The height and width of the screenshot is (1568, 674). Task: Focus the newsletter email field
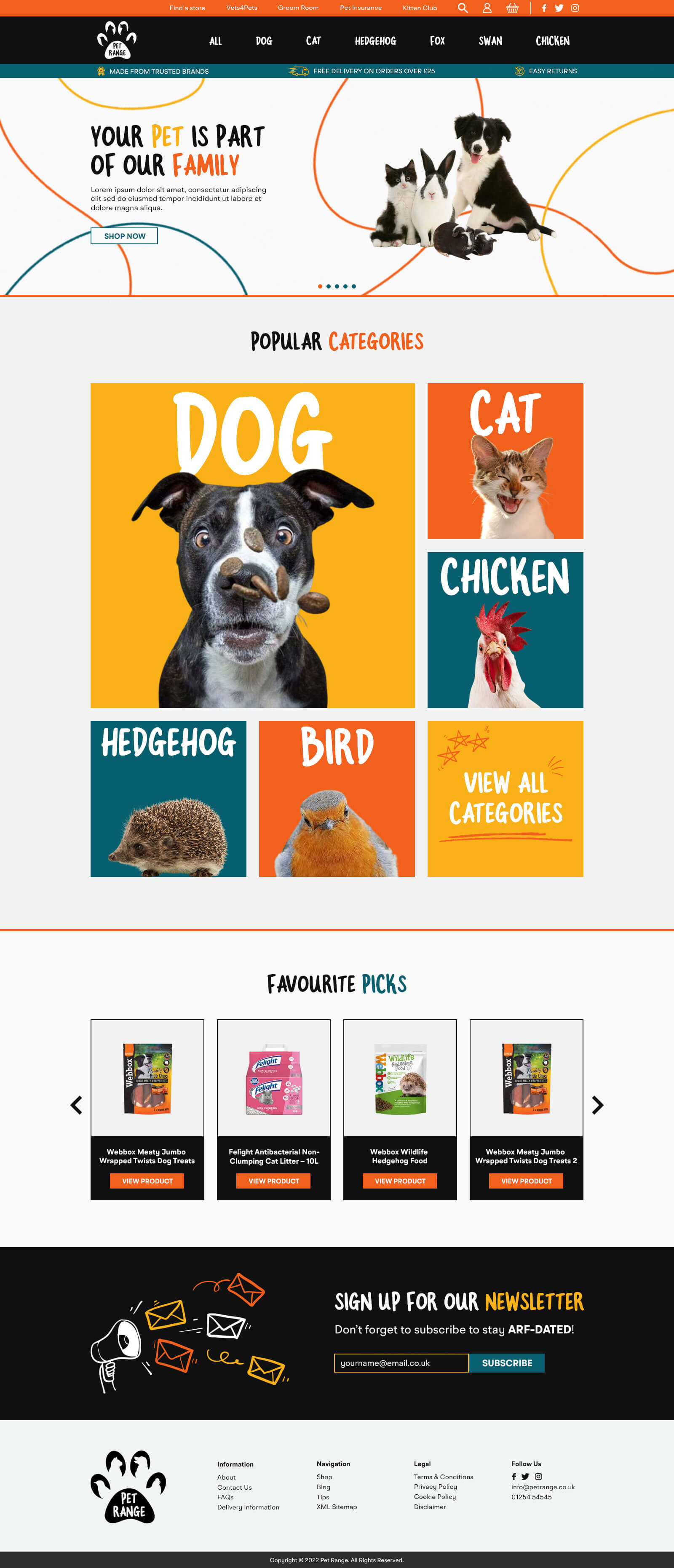[x=401, y=1363]
